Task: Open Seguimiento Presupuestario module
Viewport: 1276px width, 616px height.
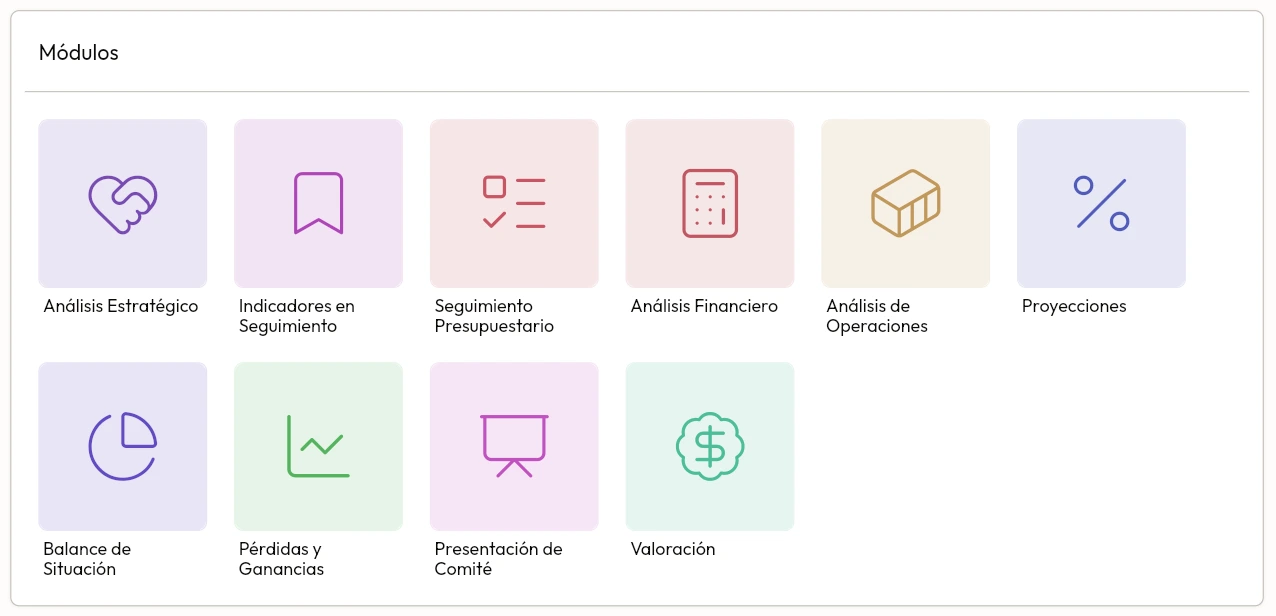Action: (514, 204)
